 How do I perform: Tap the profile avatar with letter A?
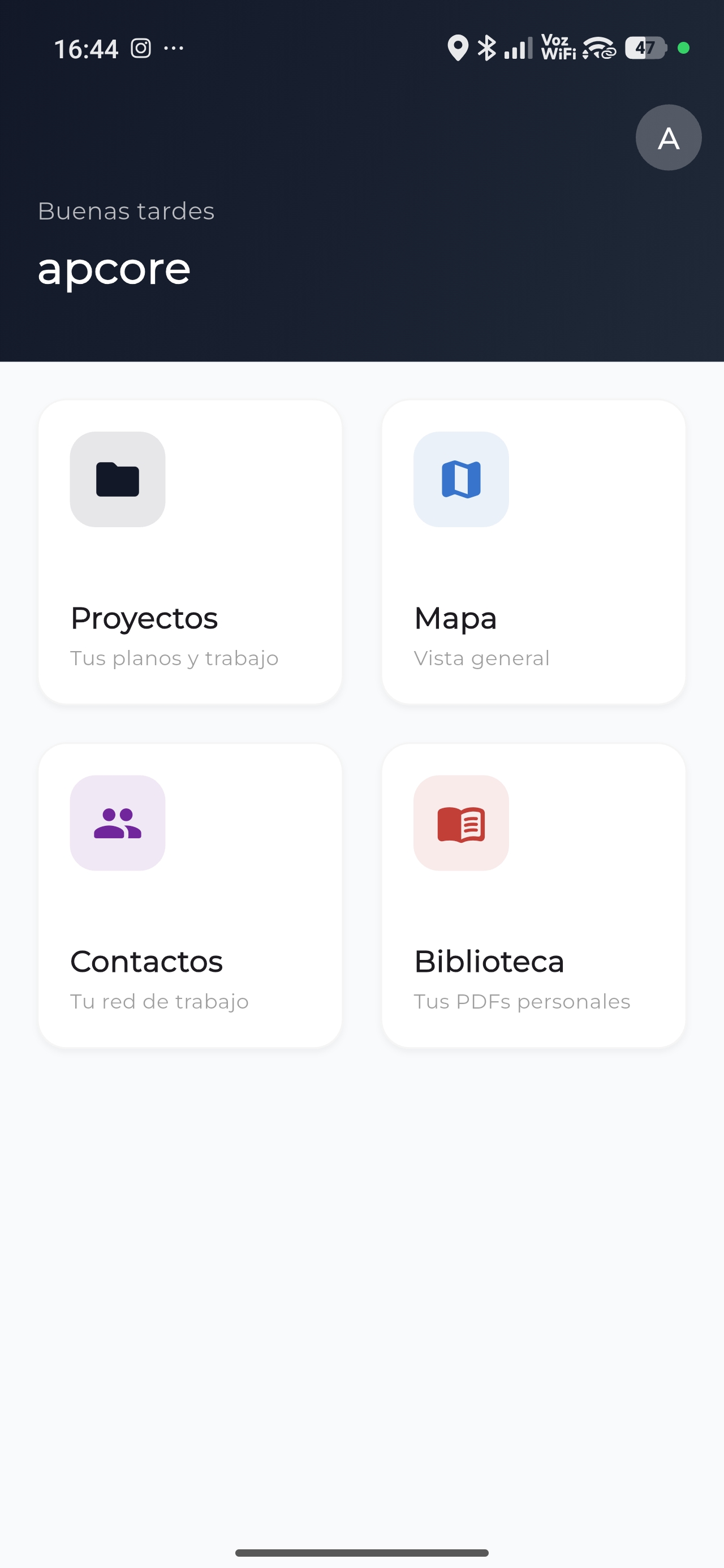click(x=669, y=137)
